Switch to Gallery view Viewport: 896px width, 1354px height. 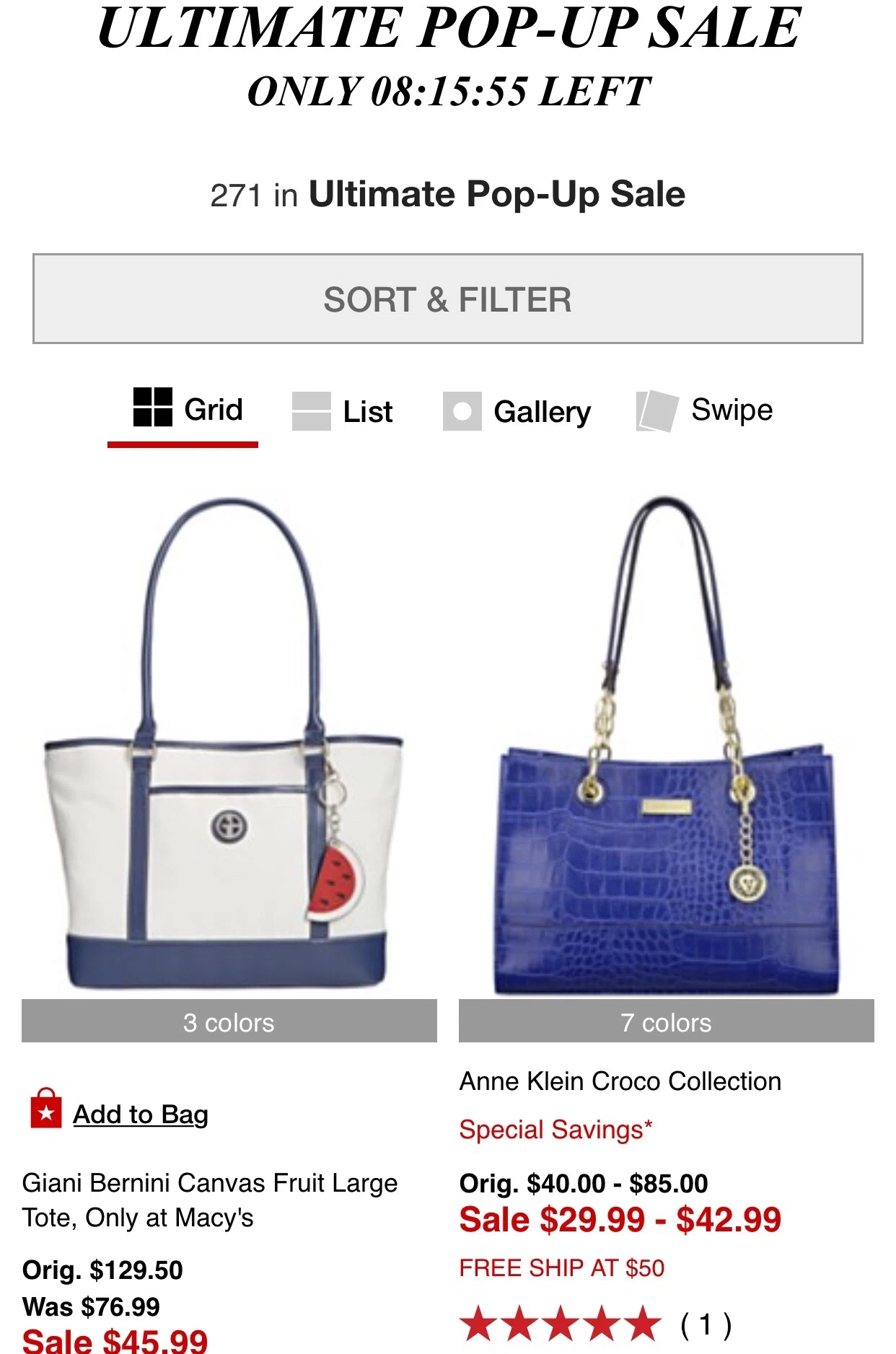517,411
